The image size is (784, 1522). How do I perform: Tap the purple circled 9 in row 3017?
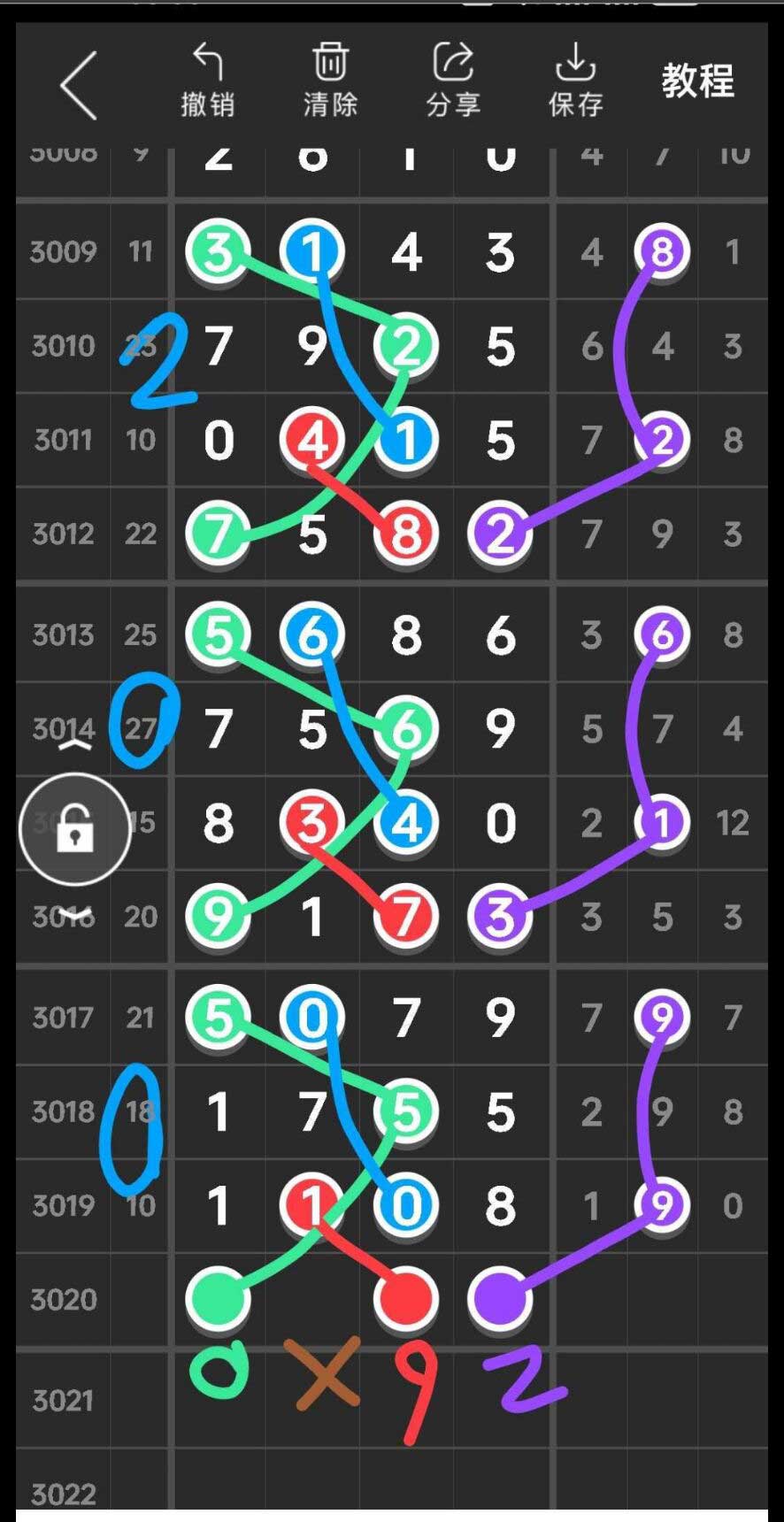pos(663,1018)
